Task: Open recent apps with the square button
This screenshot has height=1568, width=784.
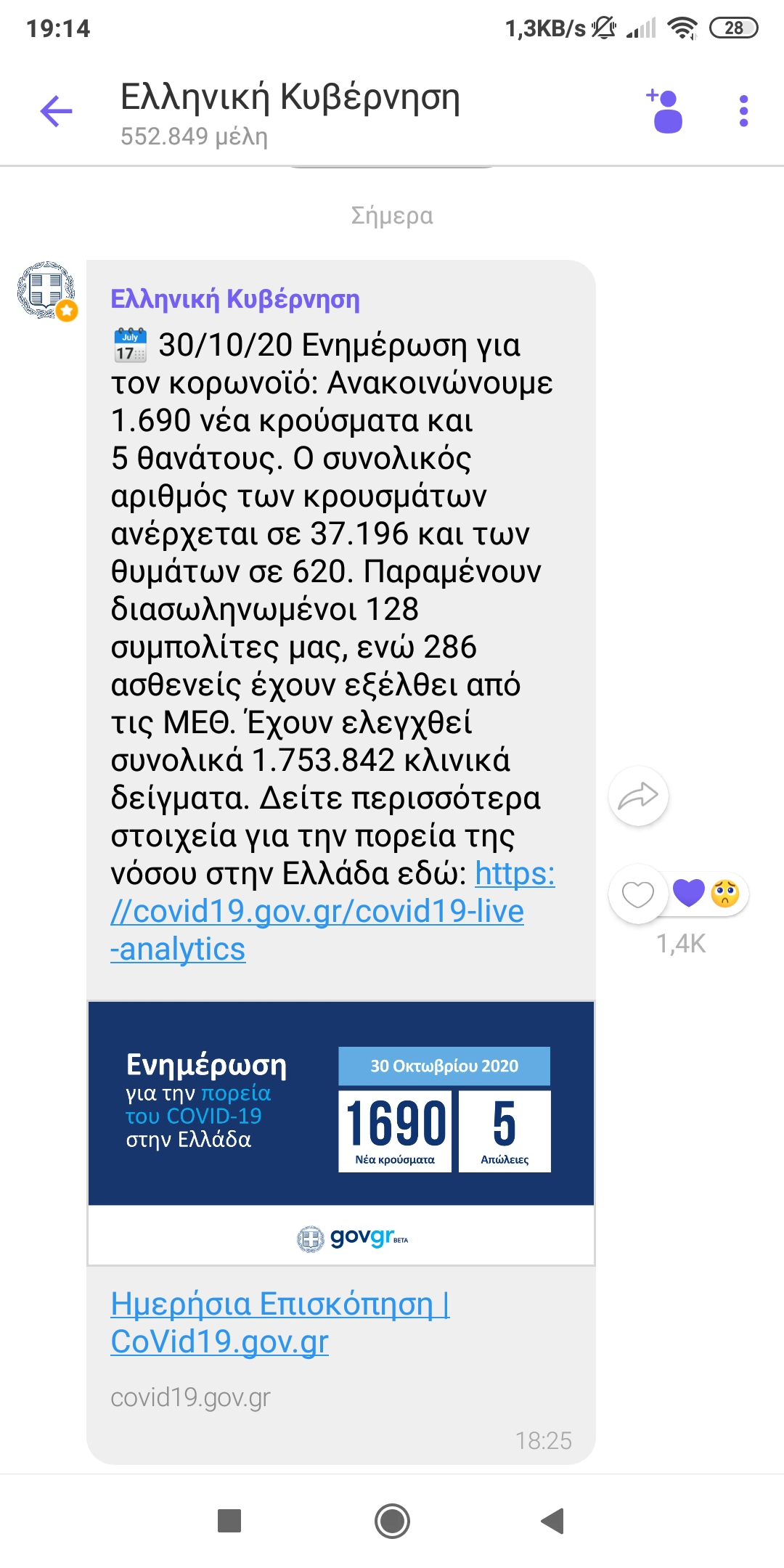Action: pyautogui.click(x=229, y=1521)
